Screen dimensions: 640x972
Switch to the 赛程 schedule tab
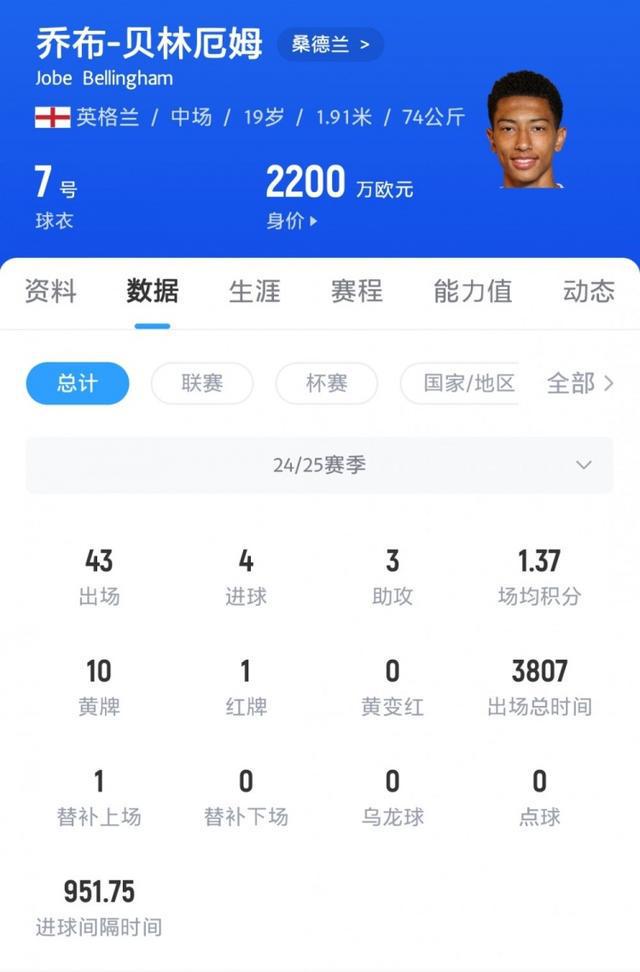pos(356,291)
